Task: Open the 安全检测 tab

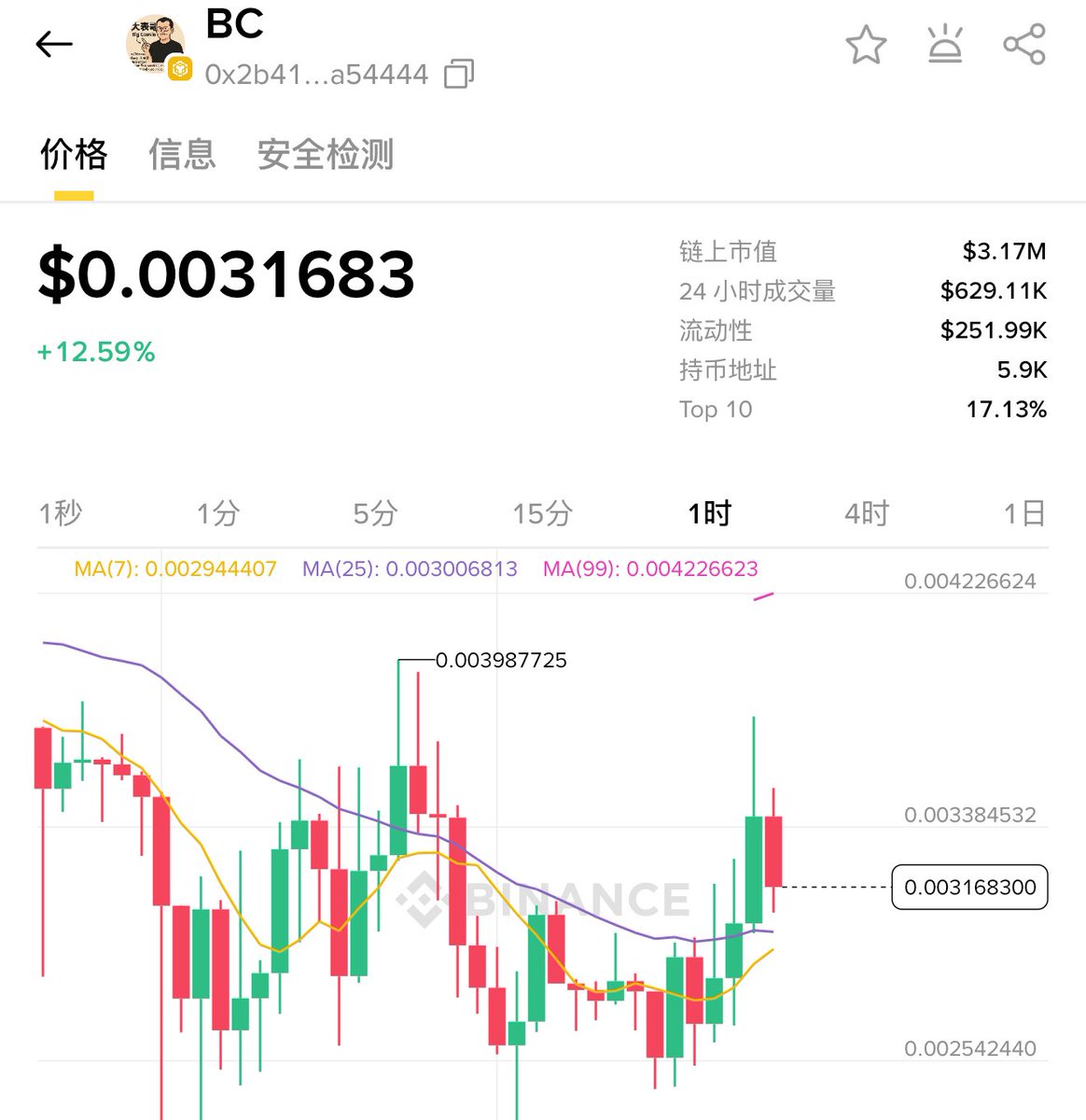Action: coord(326,155)
